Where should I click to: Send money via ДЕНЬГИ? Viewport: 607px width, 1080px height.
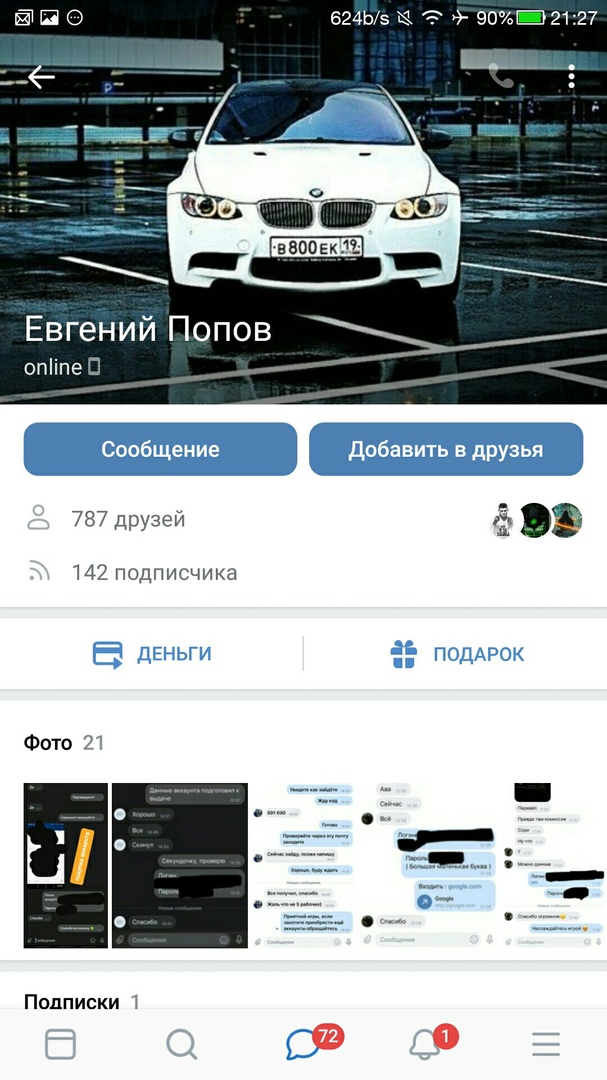click(152, 654)
